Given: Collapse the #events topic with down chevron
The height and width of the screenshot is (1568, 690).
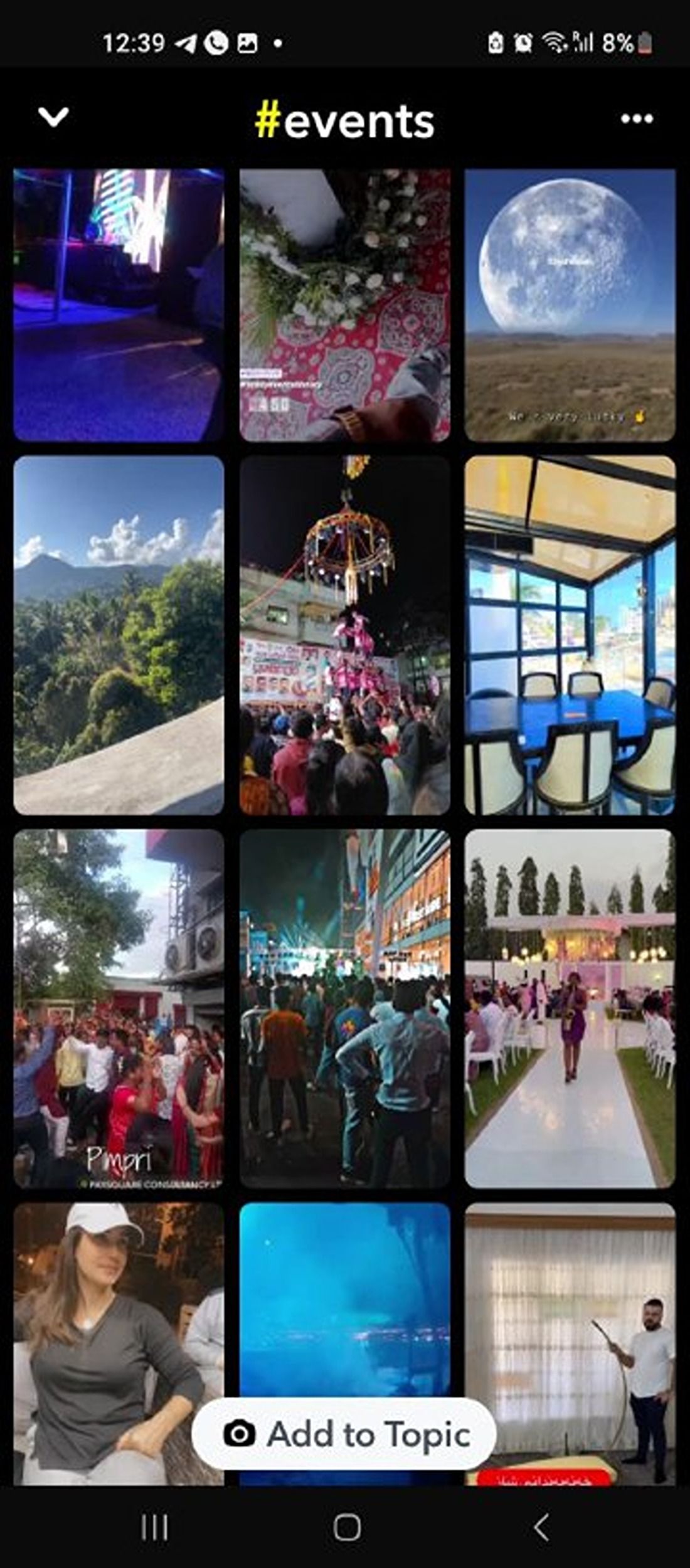Looking at the screenshot, I should [x=53, y=117].
